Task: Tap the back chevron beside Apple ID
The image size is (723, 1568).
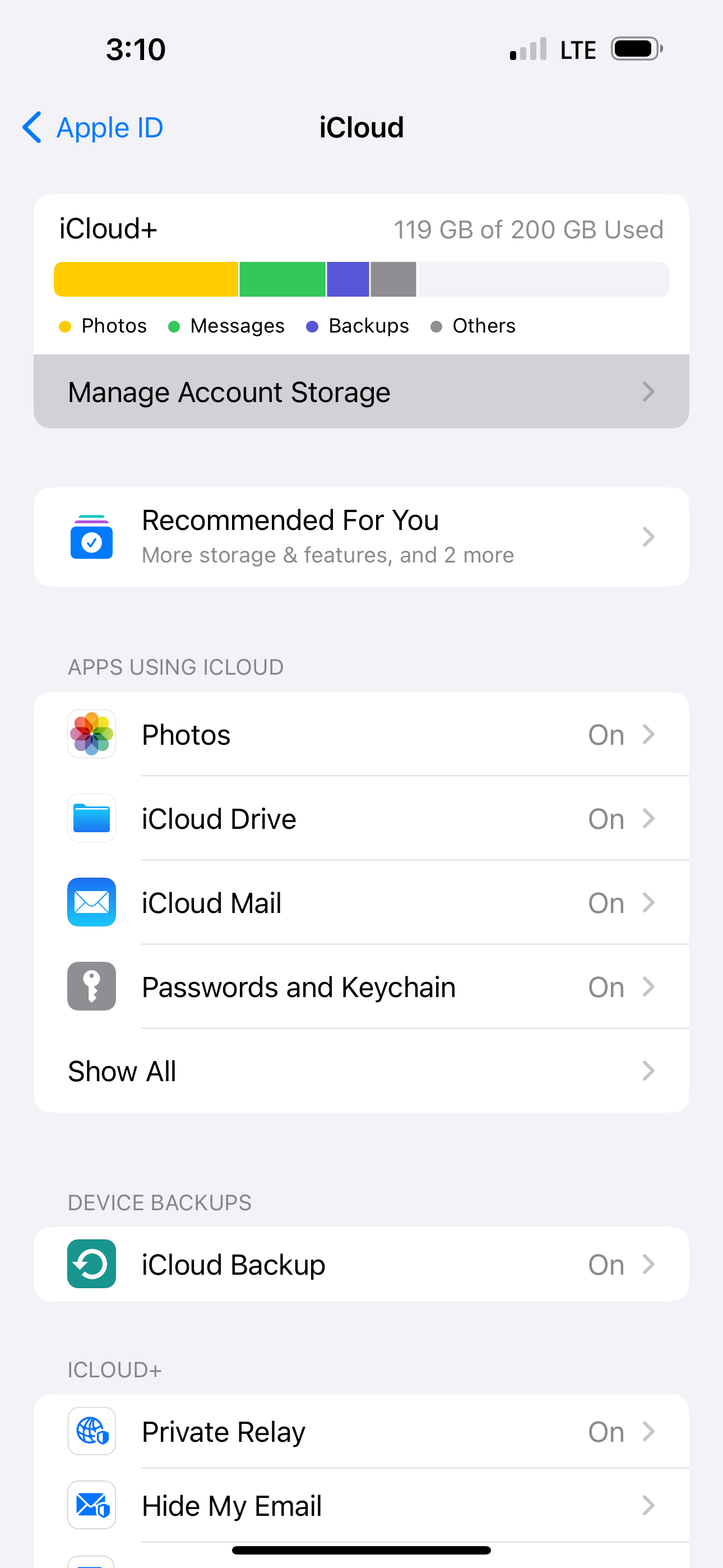Action: 33,128
